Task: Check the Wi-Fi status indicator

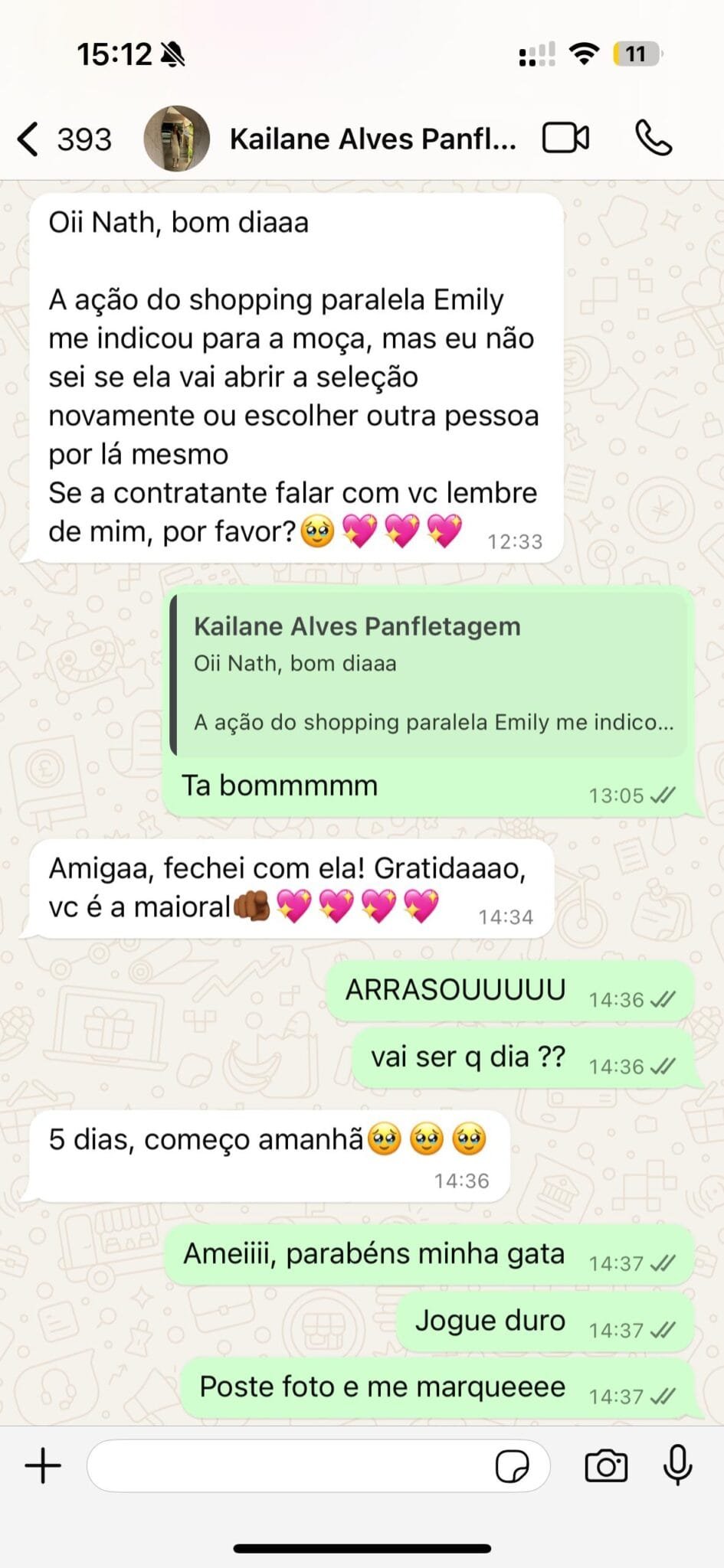Action: pyautogui.click(x=585, y=54)
